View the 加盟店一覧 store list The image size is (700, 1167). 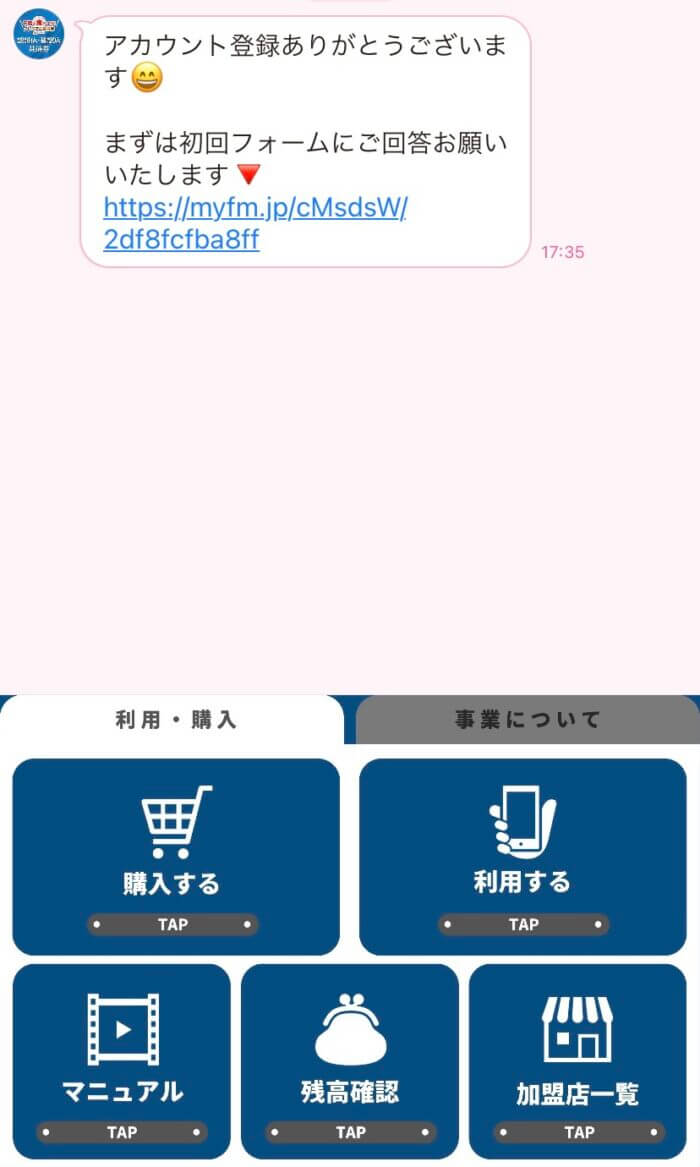pos(578,1060)
